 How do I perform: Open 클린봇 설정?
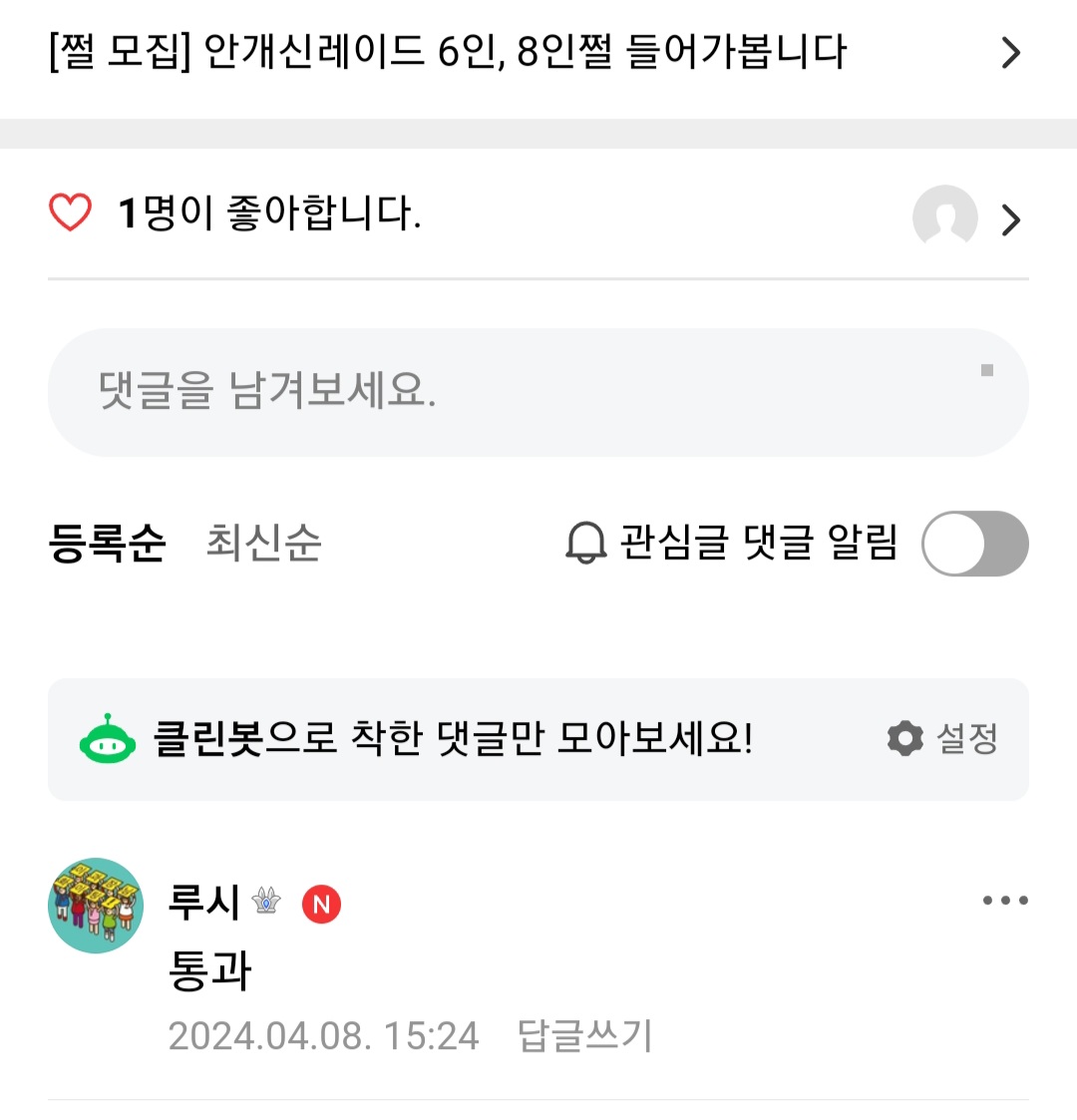(x=942, y=739)
